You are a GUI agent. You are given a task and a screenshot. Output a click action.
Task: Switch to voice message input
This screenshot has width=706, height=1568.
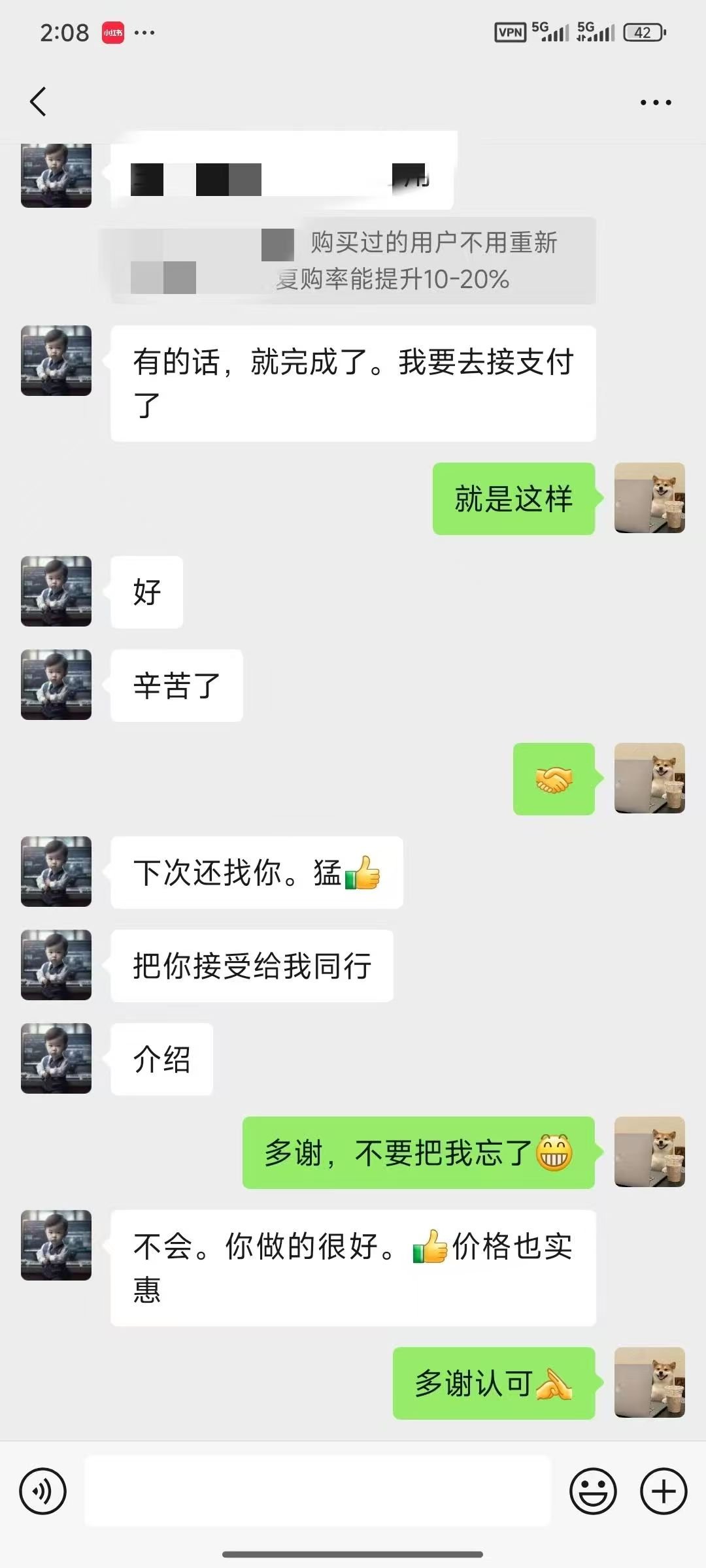(43, 1492)
